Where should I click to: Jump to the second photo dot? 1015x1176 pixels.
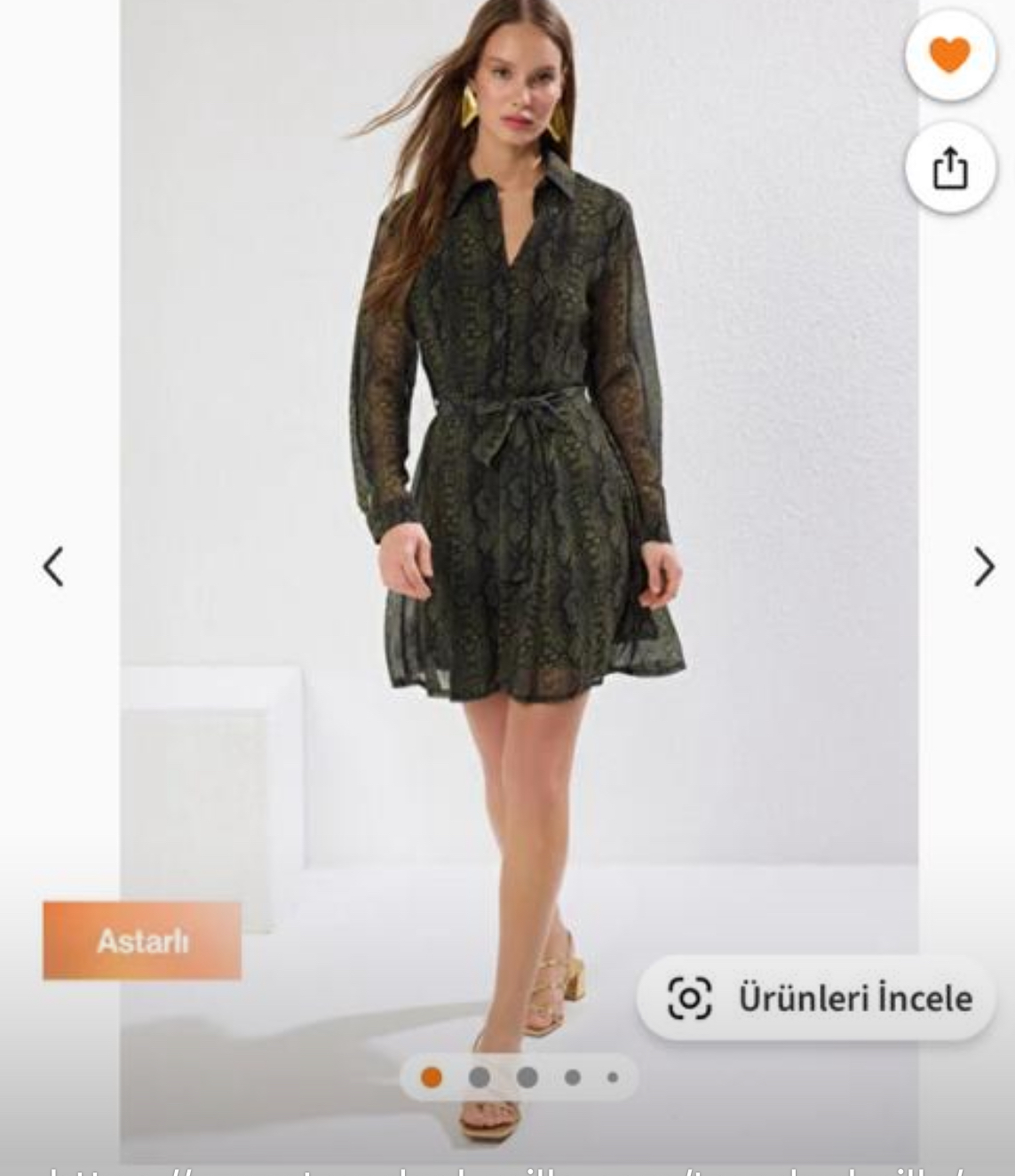pyautogui.click(x=480, y=1077)
